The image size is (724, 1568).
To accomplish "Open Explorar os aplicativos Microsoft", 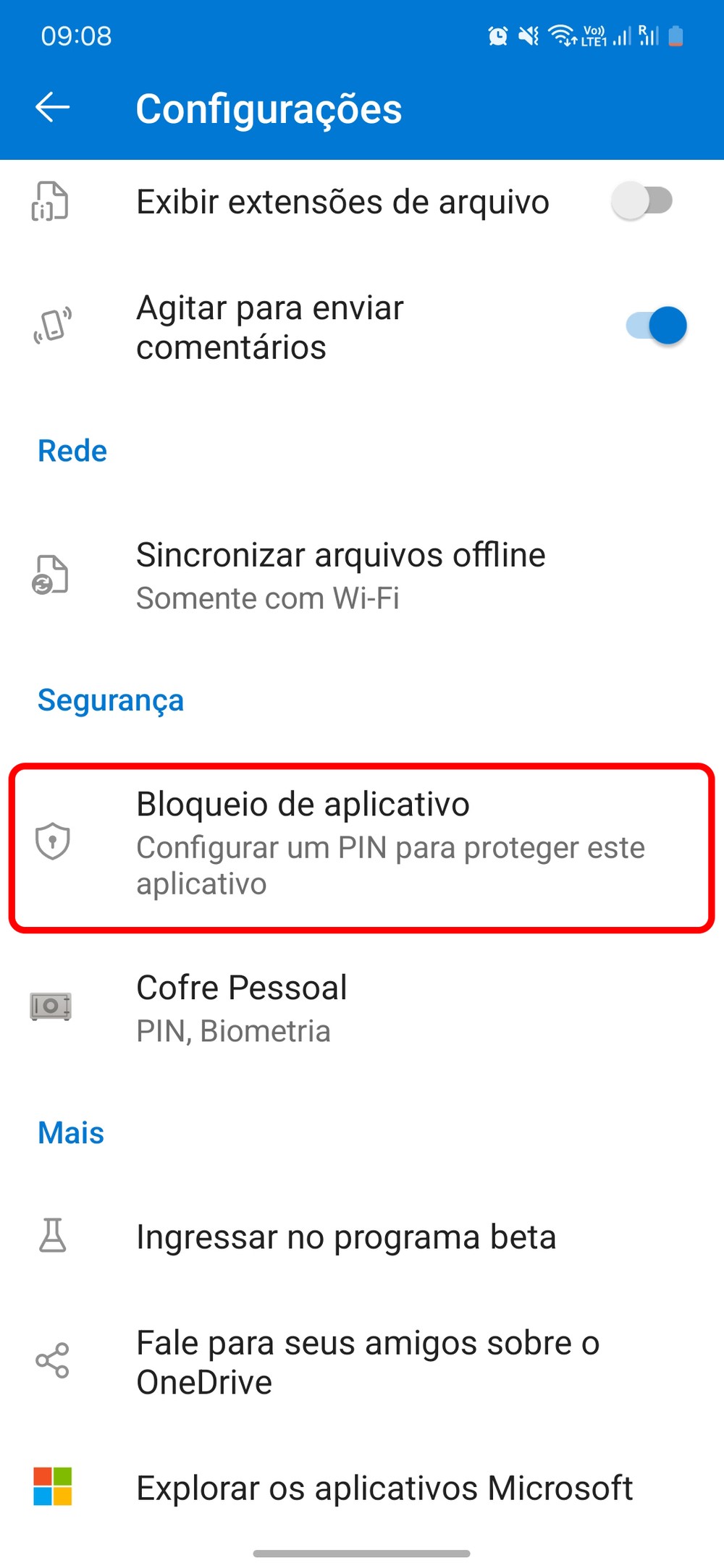I will pos(384,1488).
